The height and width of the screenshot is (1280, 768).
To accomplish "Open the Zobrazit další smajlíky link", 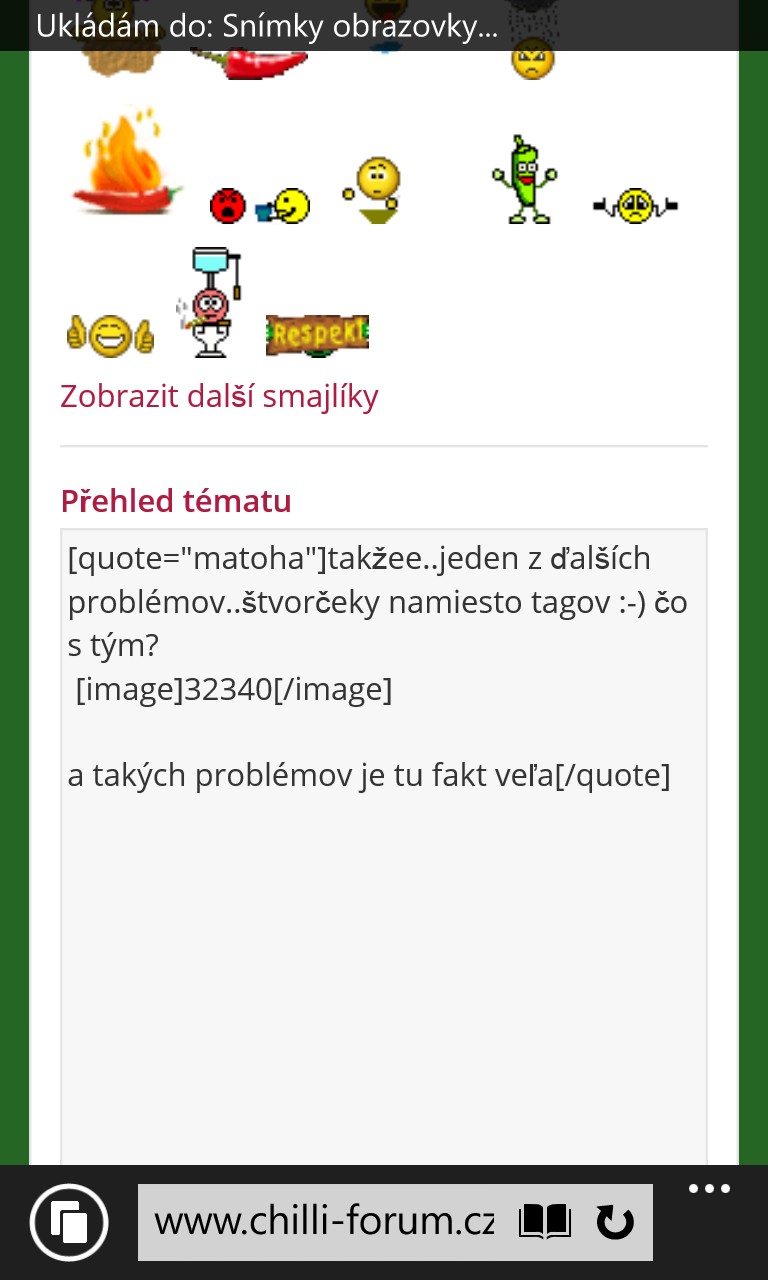I will tap(219, 396).
